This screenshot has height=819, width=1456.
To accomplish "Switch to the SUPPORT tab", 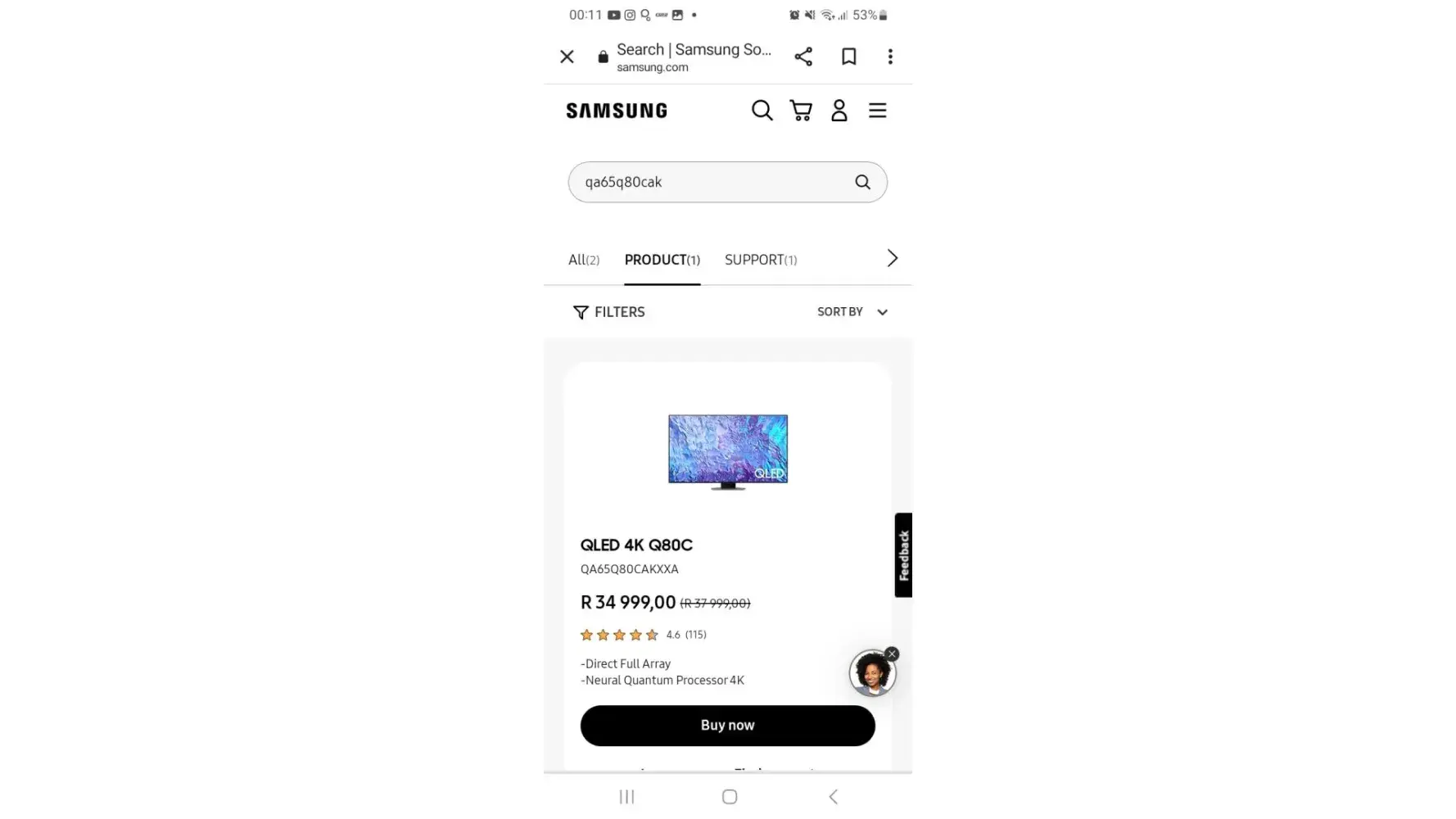I will [760, 260].
